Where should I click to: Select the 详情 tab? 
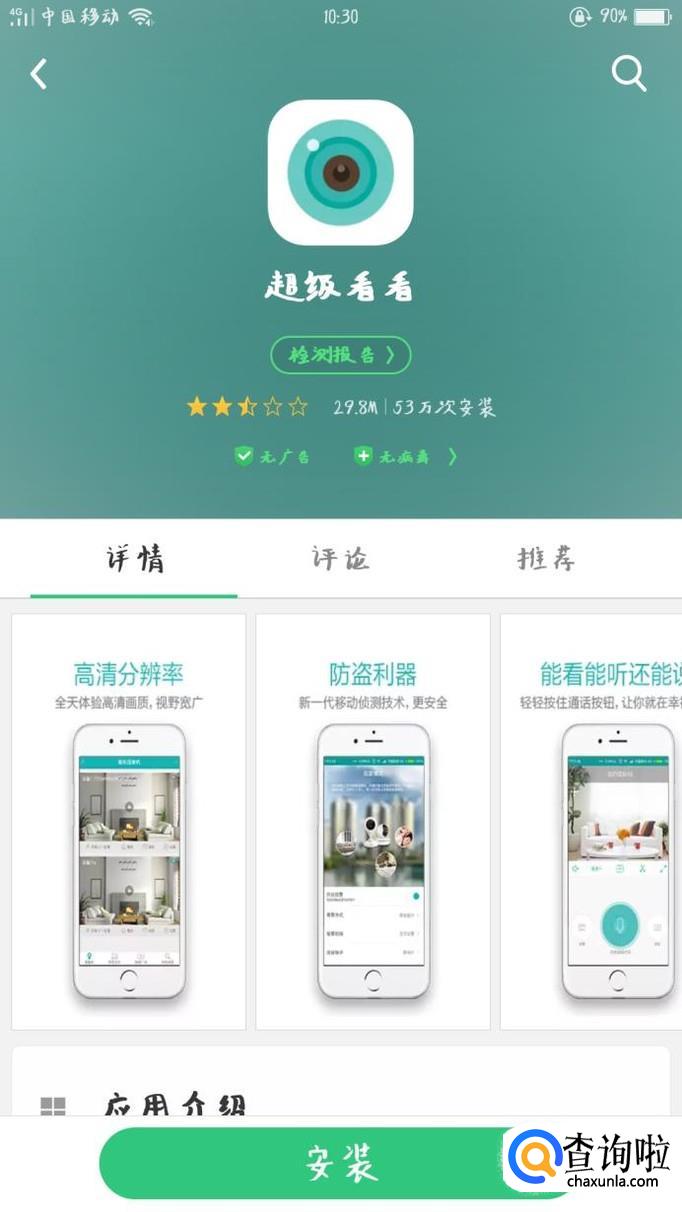pos(135,558)
